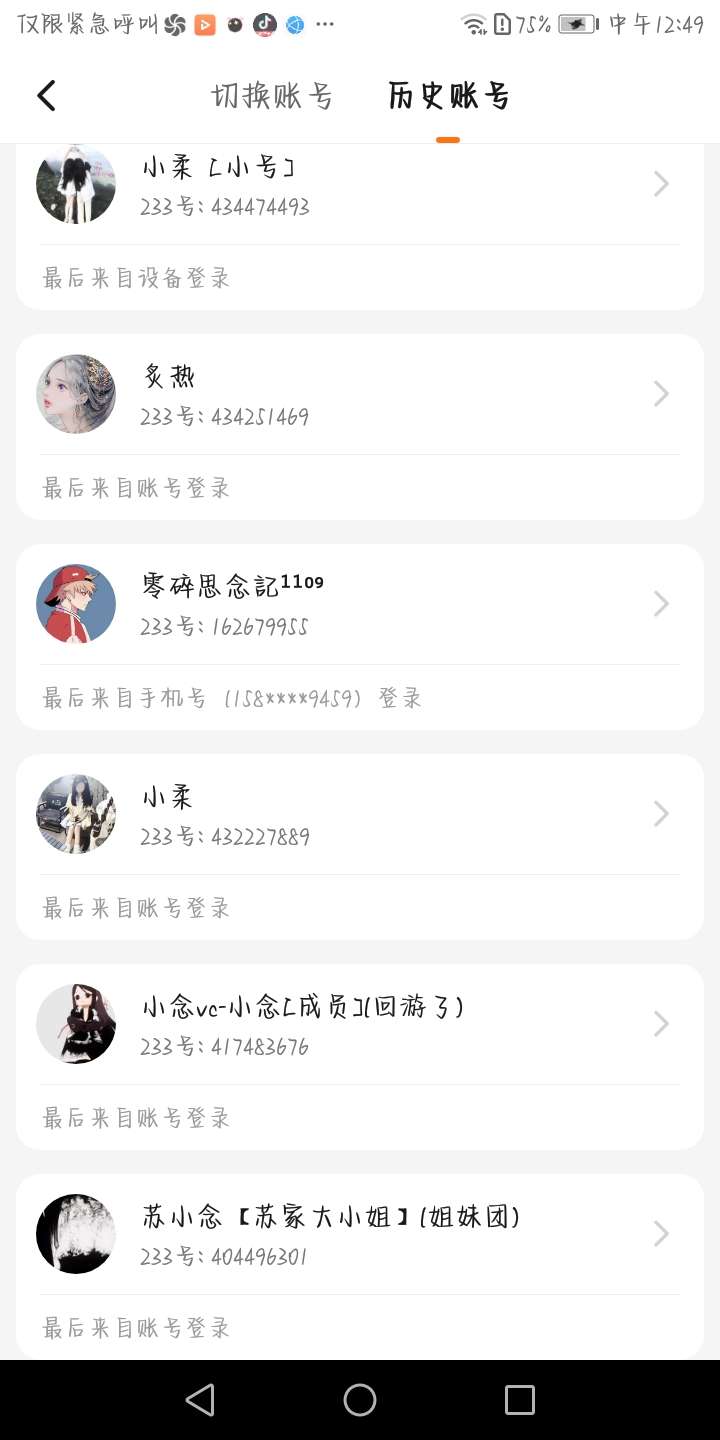Tap the system home button

(x=360, y=1400)
